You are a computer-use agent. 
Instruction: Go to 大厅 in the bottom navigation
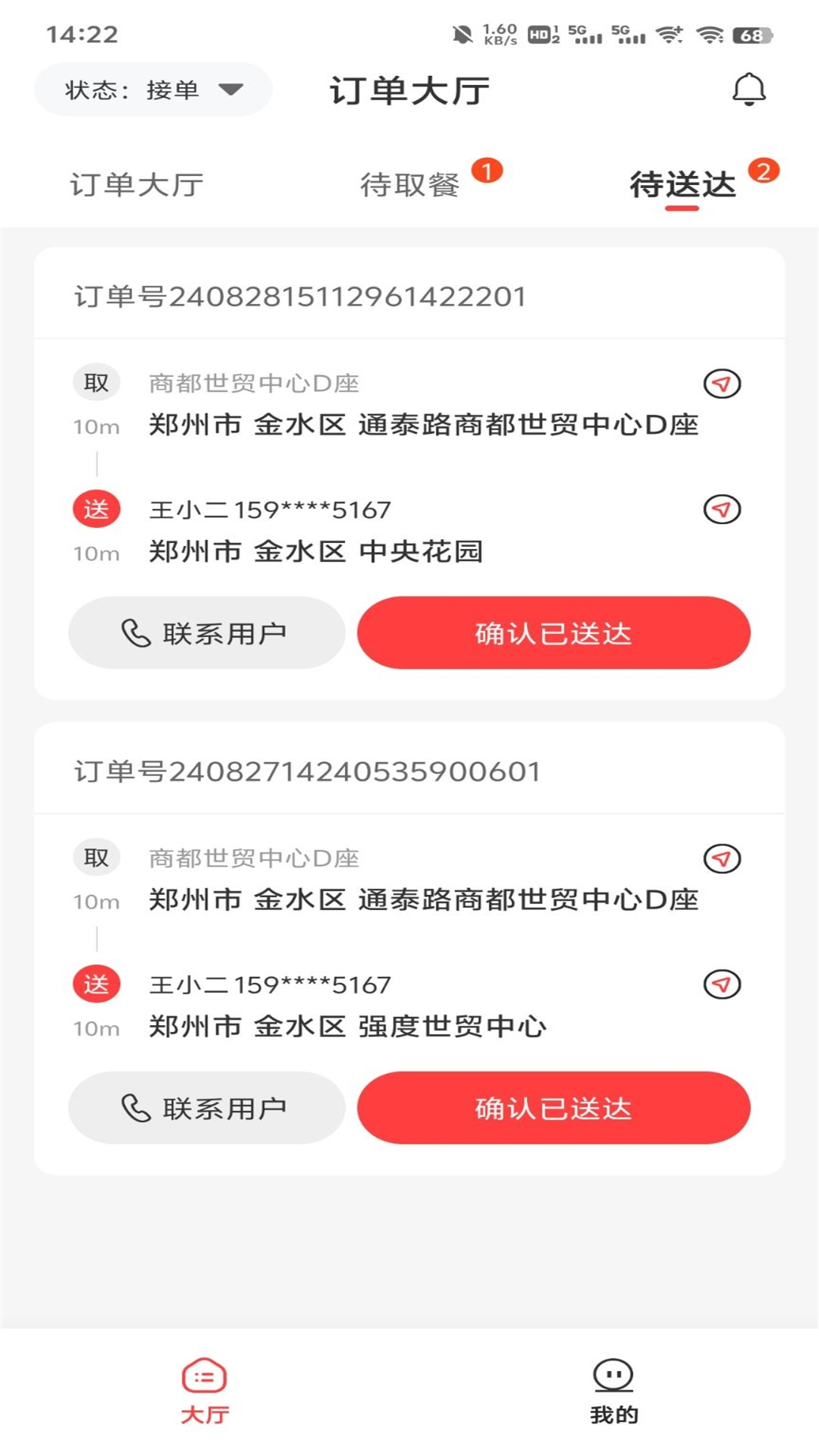[x=205, y=1392]
